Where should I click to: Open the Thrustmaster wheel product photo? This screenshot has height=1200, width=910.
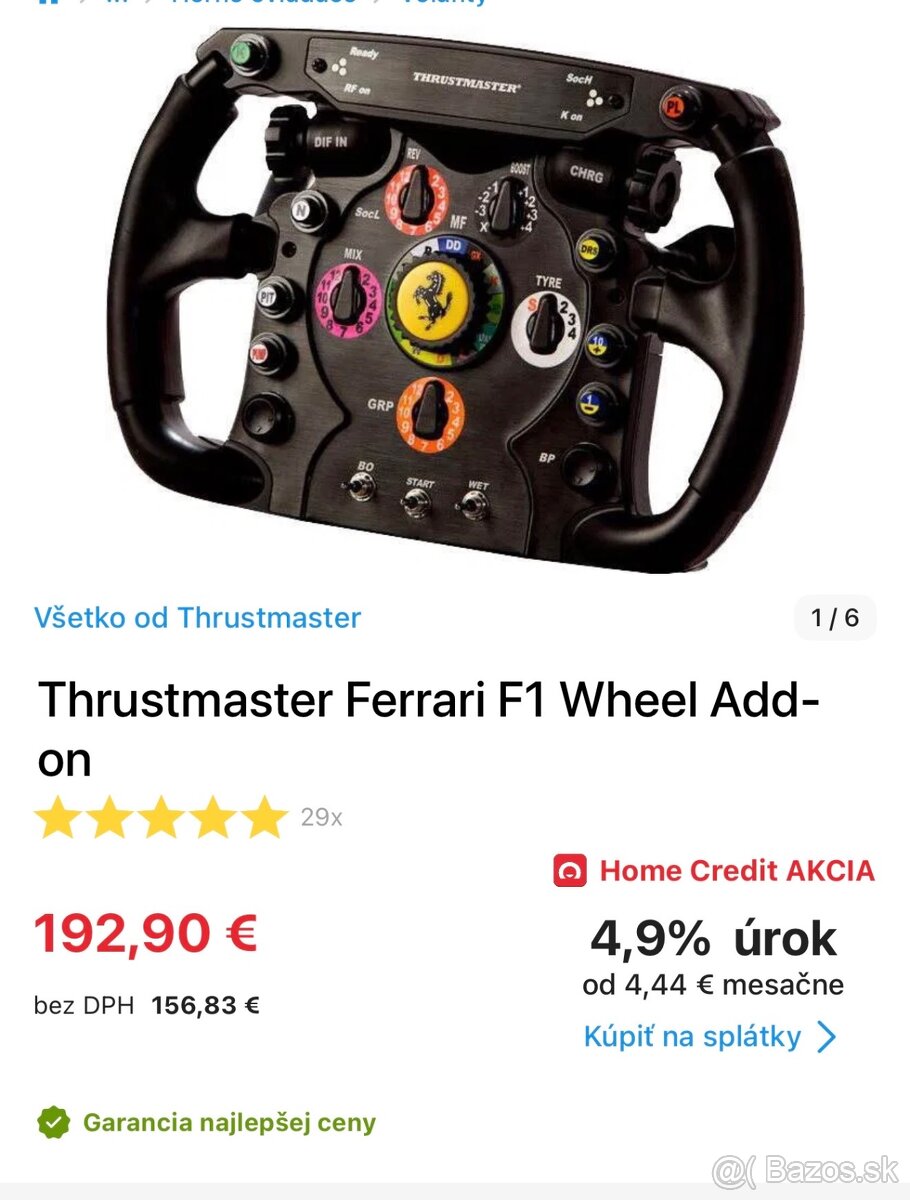455,300
